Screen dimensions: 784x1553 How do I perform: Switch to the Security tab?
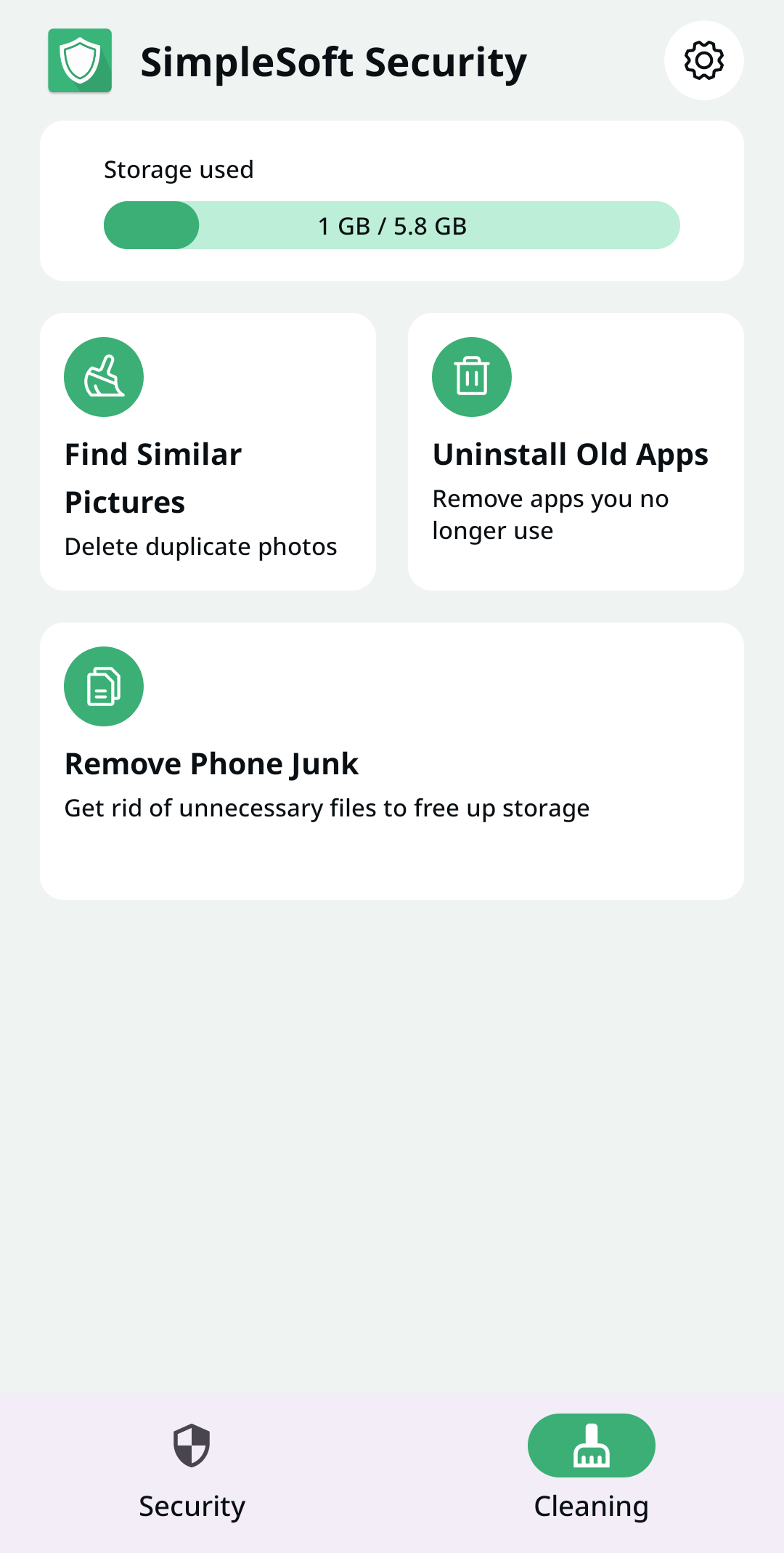pyautogui.click(x=192, y=1470)
